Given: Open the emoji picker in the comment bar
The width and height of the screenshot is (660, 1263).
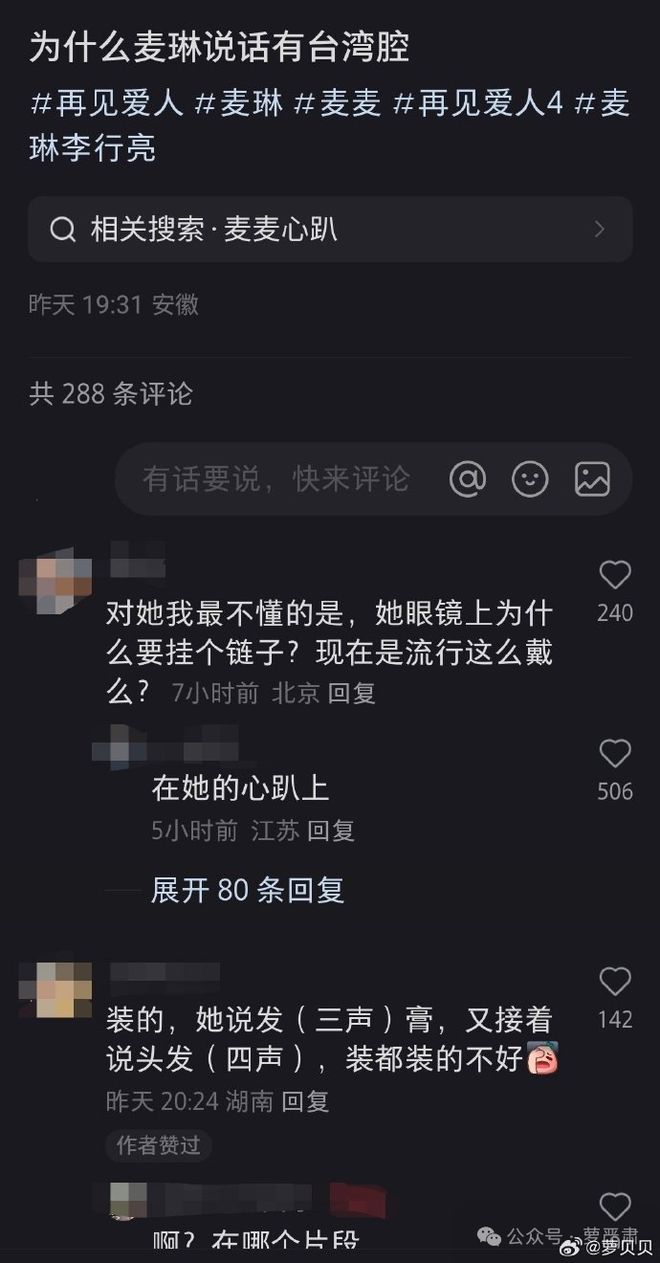Looking at the screenshot, I should click(530, 479).
